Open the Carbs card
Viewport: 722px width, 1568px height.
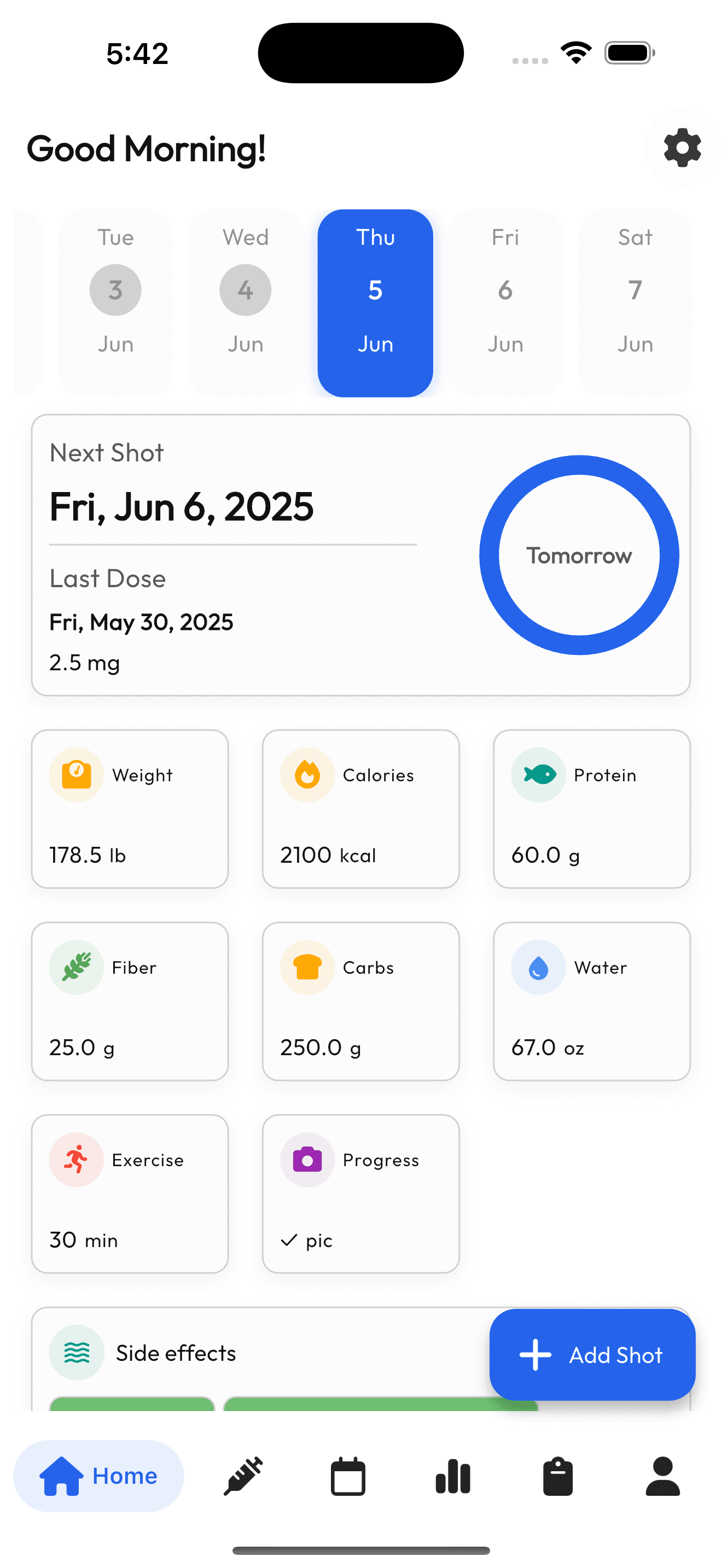pyautogui.click(x=360, y=1001)
